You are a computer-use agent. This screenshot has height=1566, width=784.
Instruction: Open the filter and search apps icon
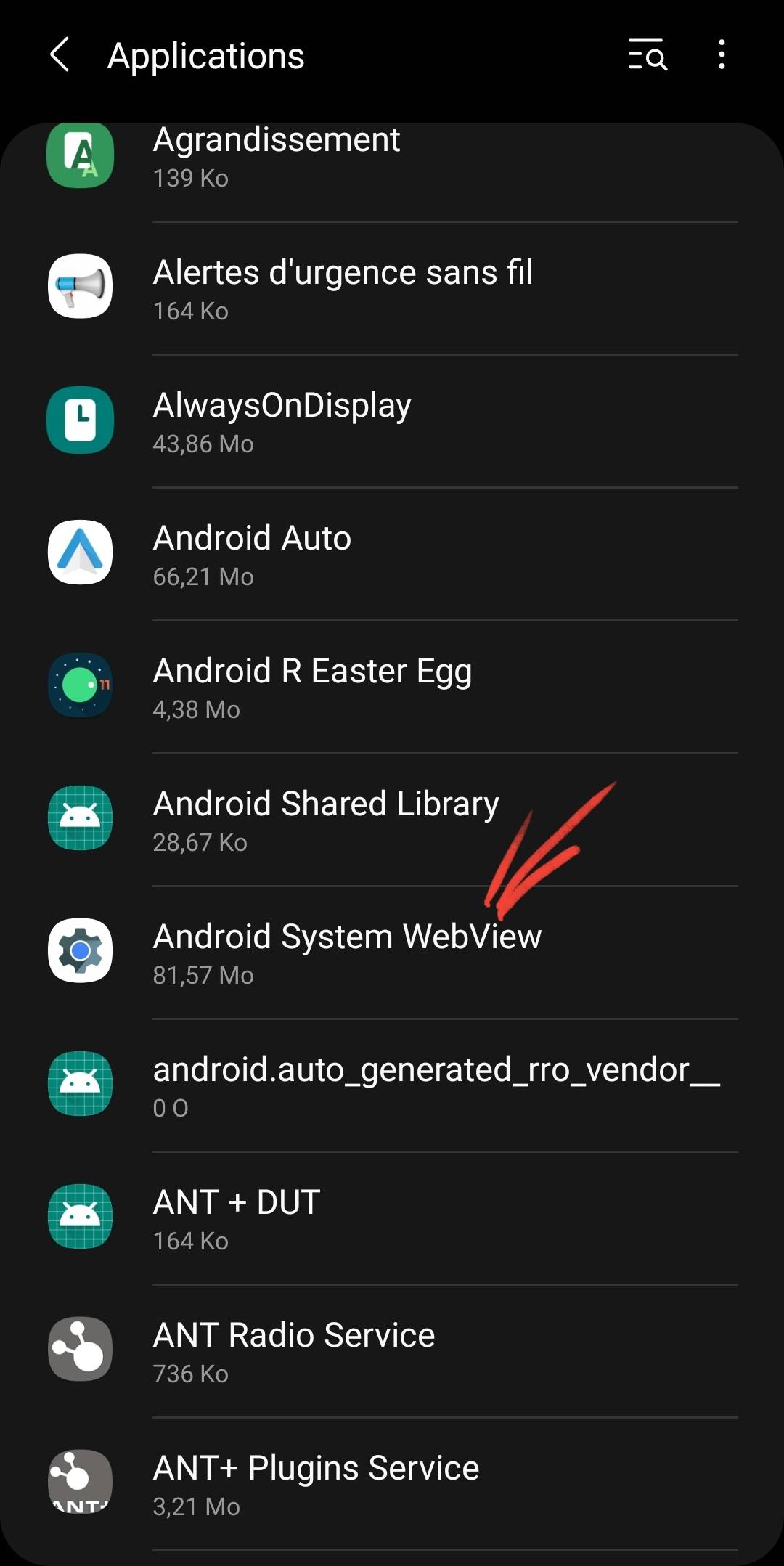647,55
